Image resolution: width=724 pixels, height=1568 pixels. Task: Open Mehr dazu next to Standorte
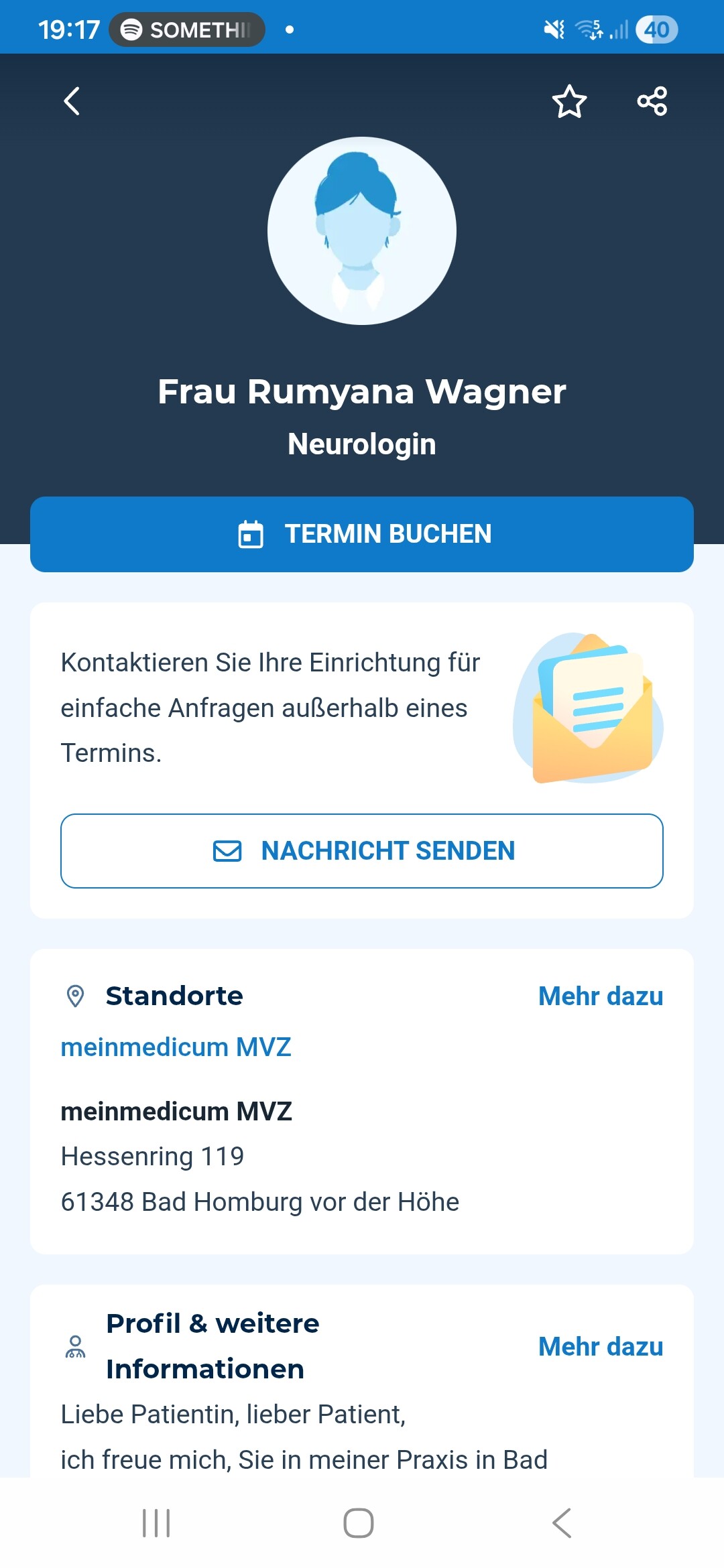tap(600, 996)
